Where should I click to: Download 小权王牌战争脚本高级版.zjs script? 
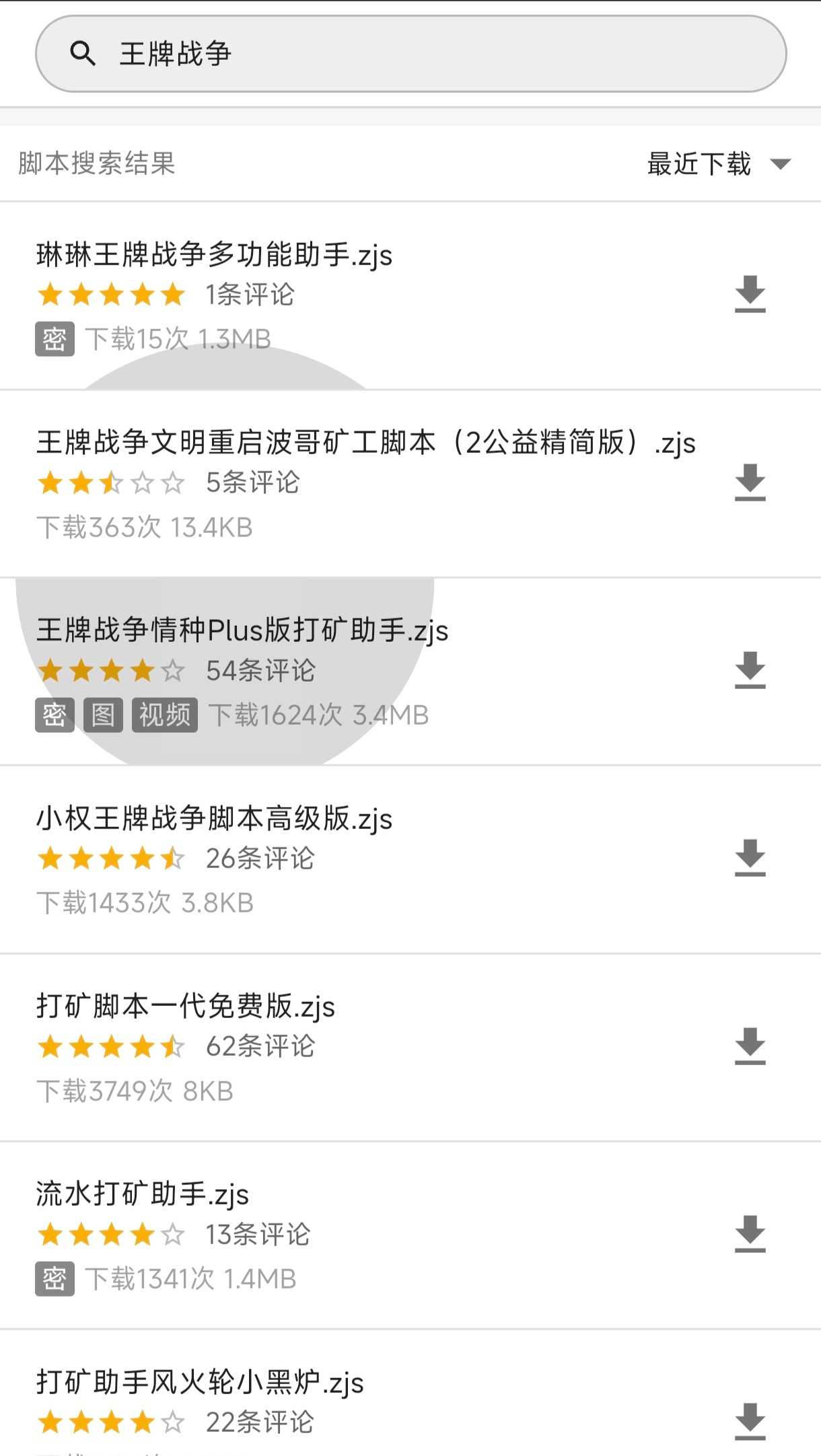coord(750,858)
